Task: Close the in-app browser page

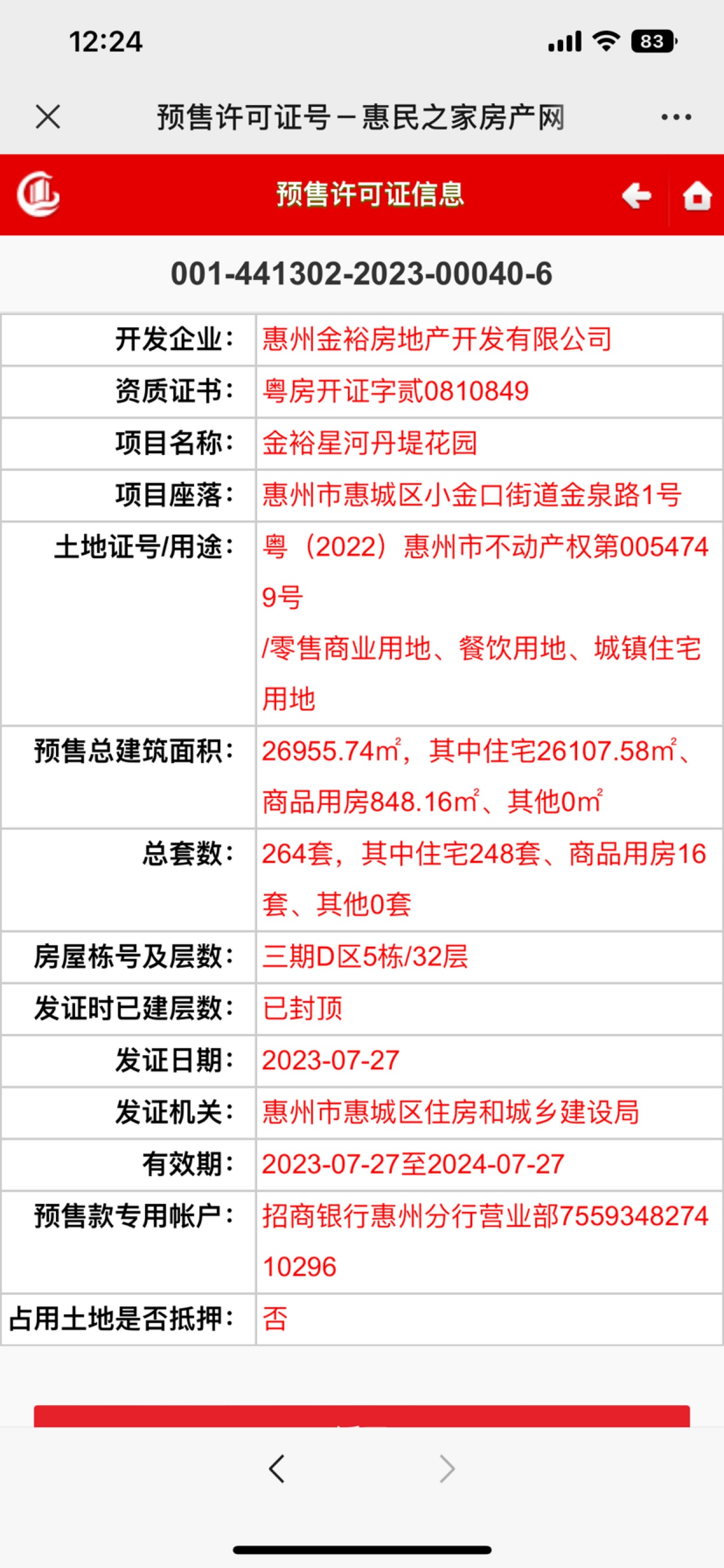Action: coord(48,116)
